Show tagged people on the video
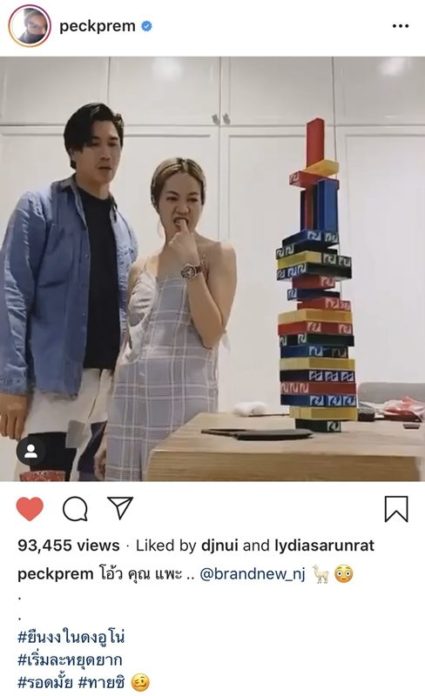This screenshot has height=696, width=425. (31, 451)
